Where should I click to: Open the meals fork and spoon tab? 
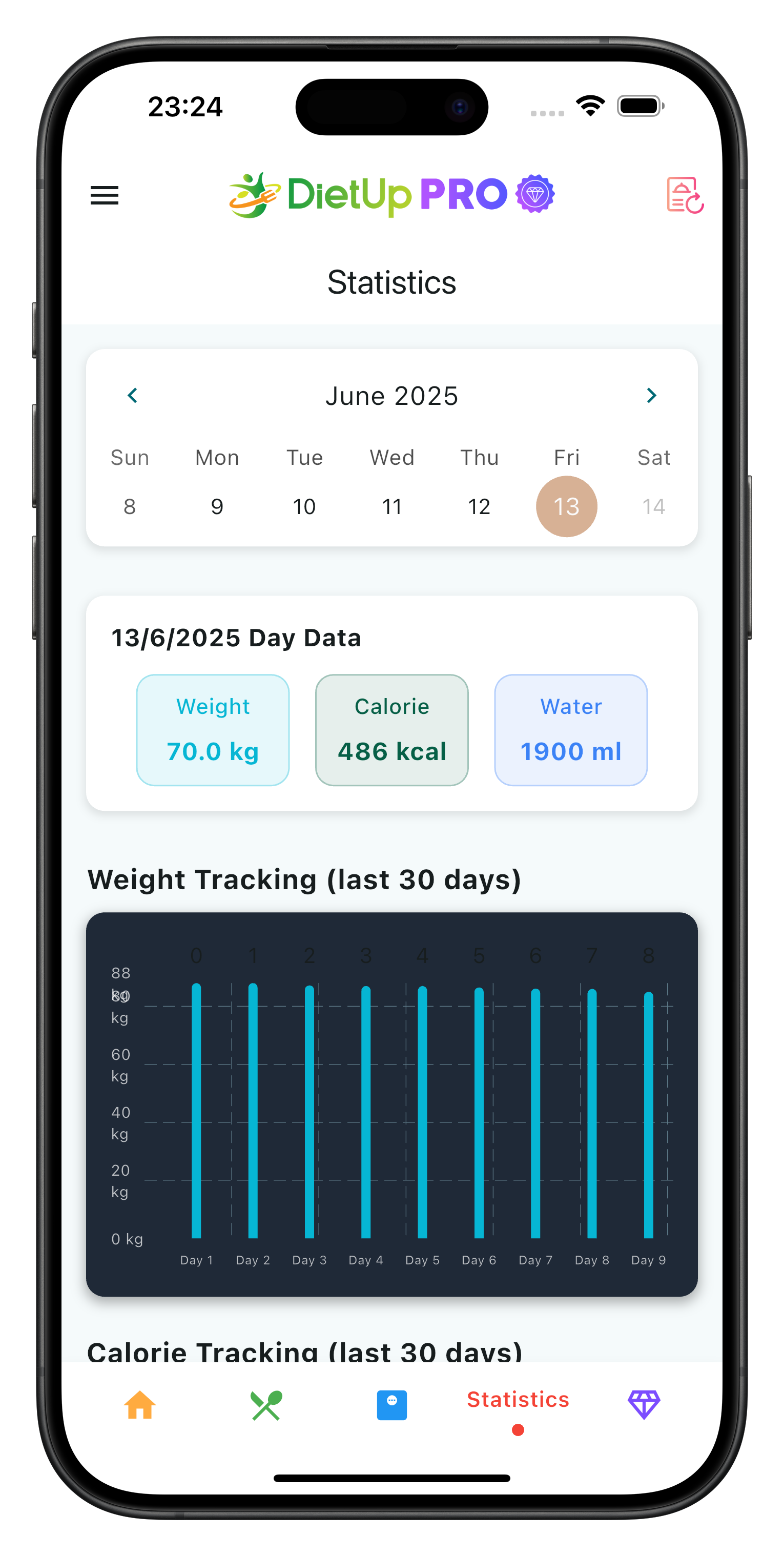(266, 1405)
